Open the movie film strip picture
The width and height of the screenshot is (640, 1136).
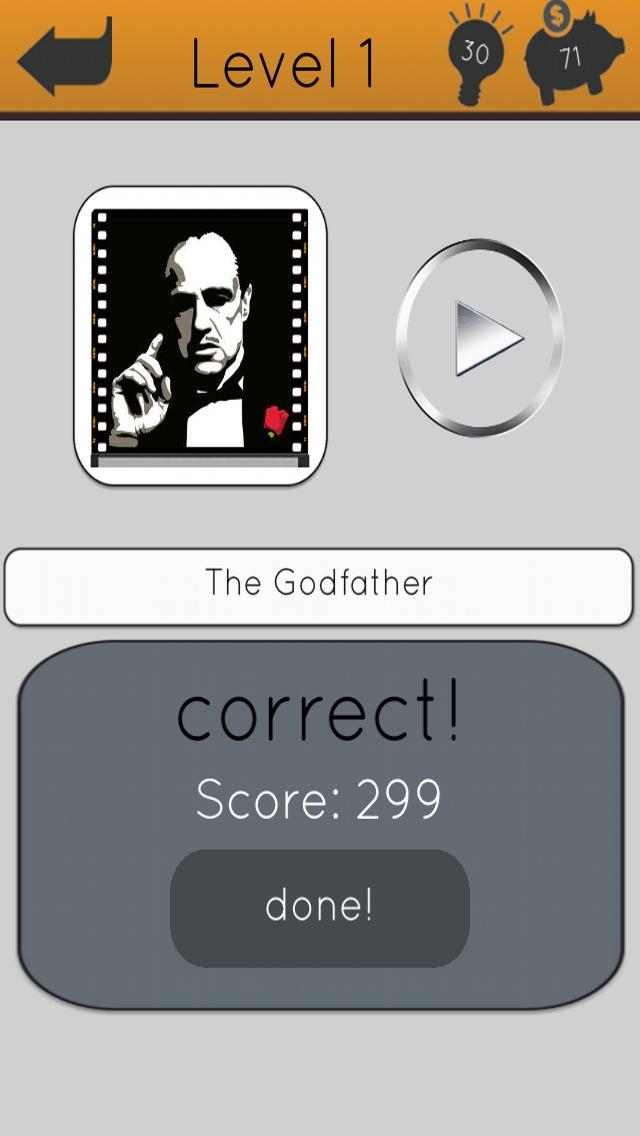pos(200,336)
